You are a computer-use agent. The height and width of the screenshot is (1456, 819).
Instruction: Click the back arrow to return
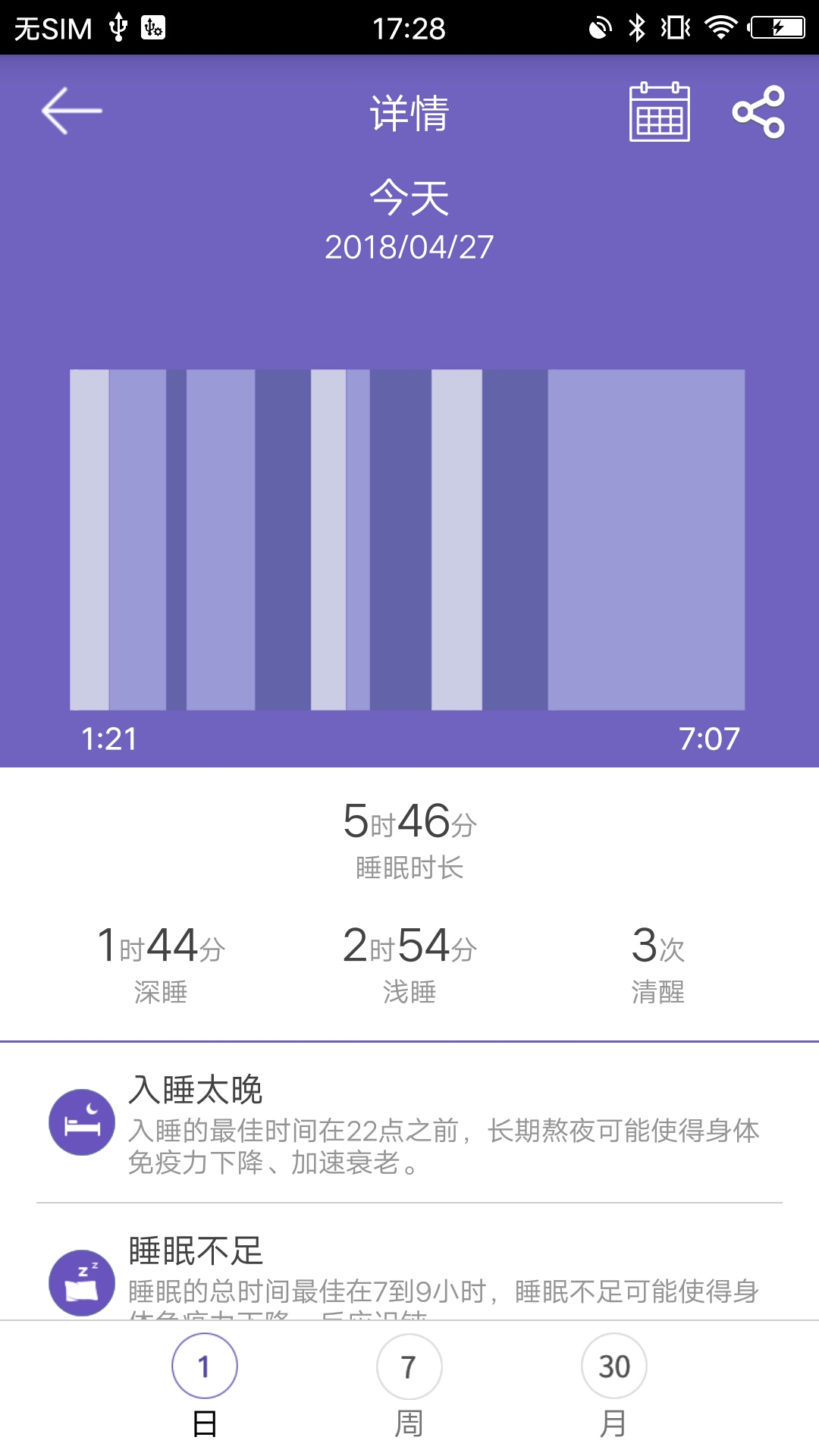point(71,110)
